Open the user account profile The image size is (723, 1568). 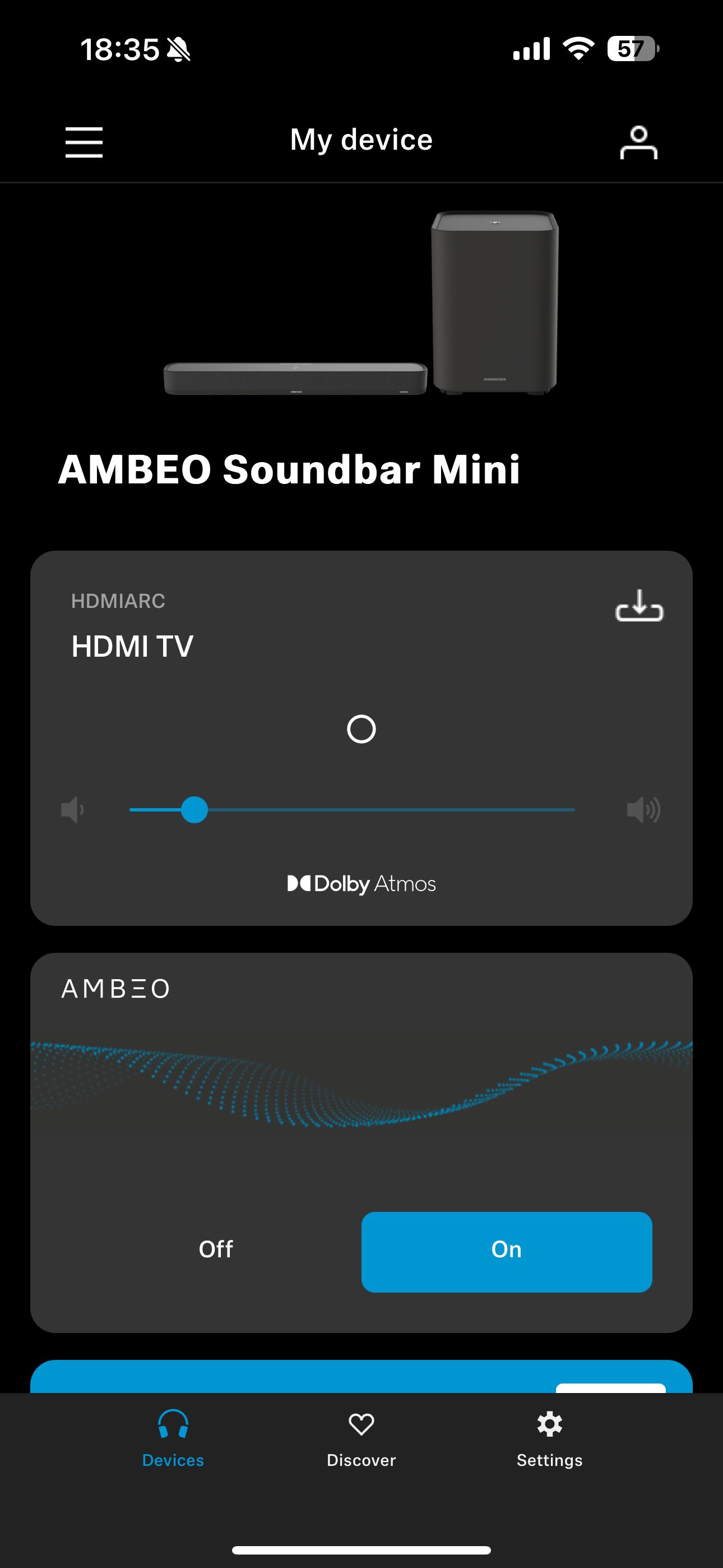tap(638, 142)
